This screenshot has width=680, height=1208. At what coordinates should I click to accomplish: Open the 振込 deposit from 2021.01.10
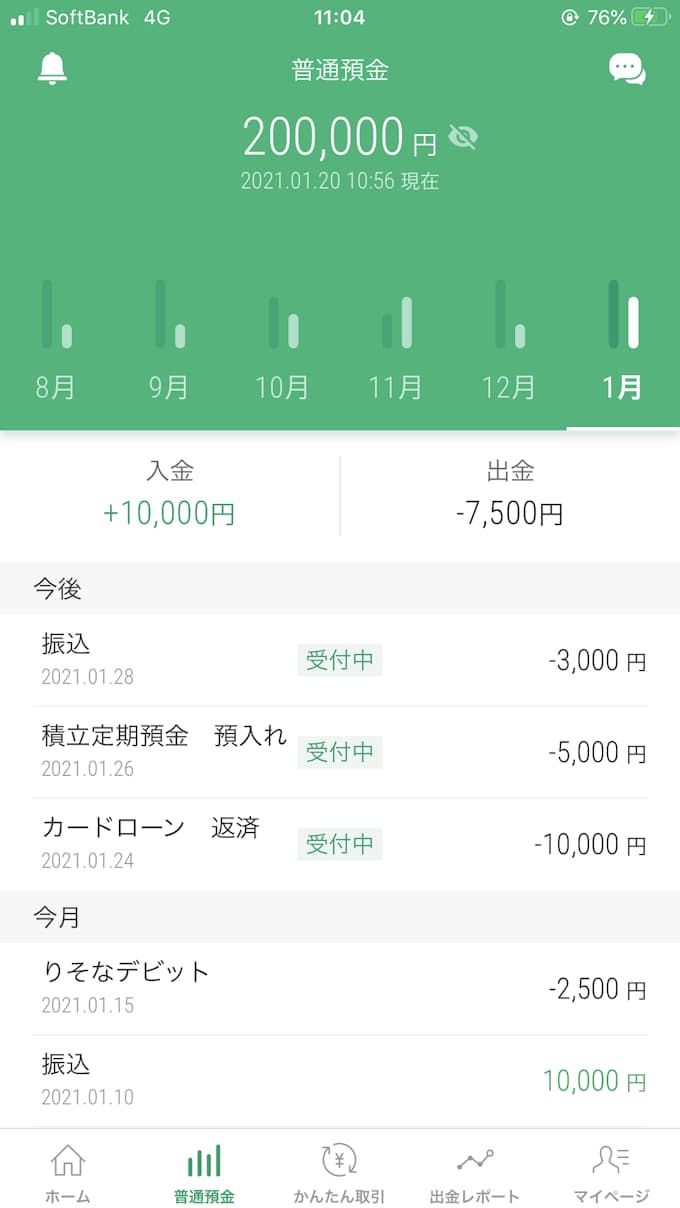(x=340, y=1080)
